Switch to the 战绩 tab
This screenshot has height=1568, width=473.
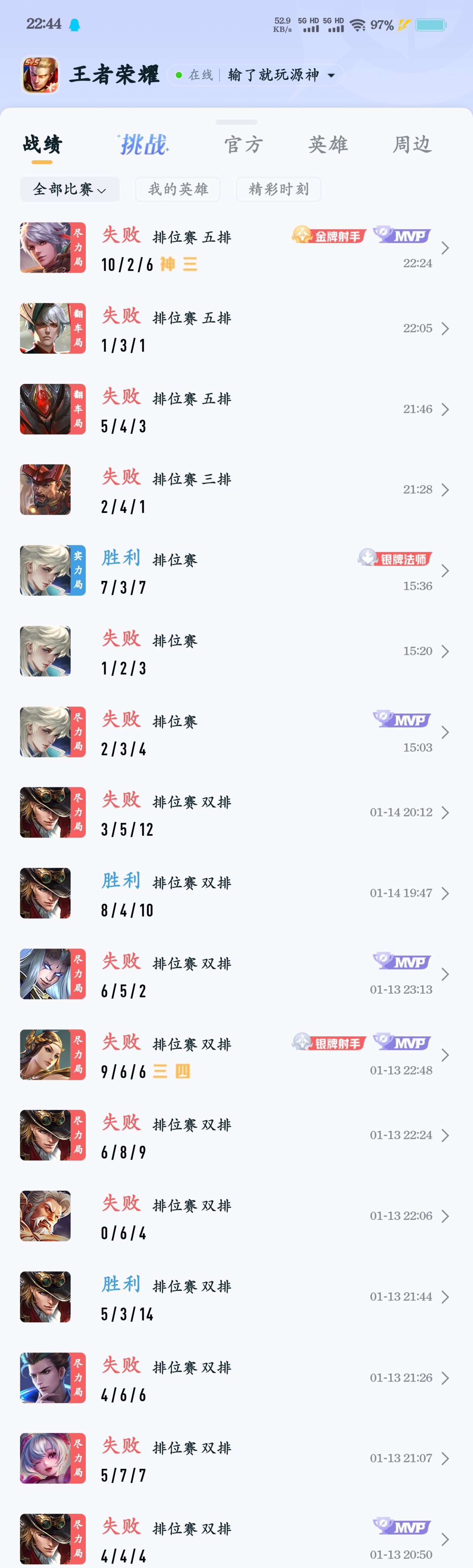coord(42,145)
